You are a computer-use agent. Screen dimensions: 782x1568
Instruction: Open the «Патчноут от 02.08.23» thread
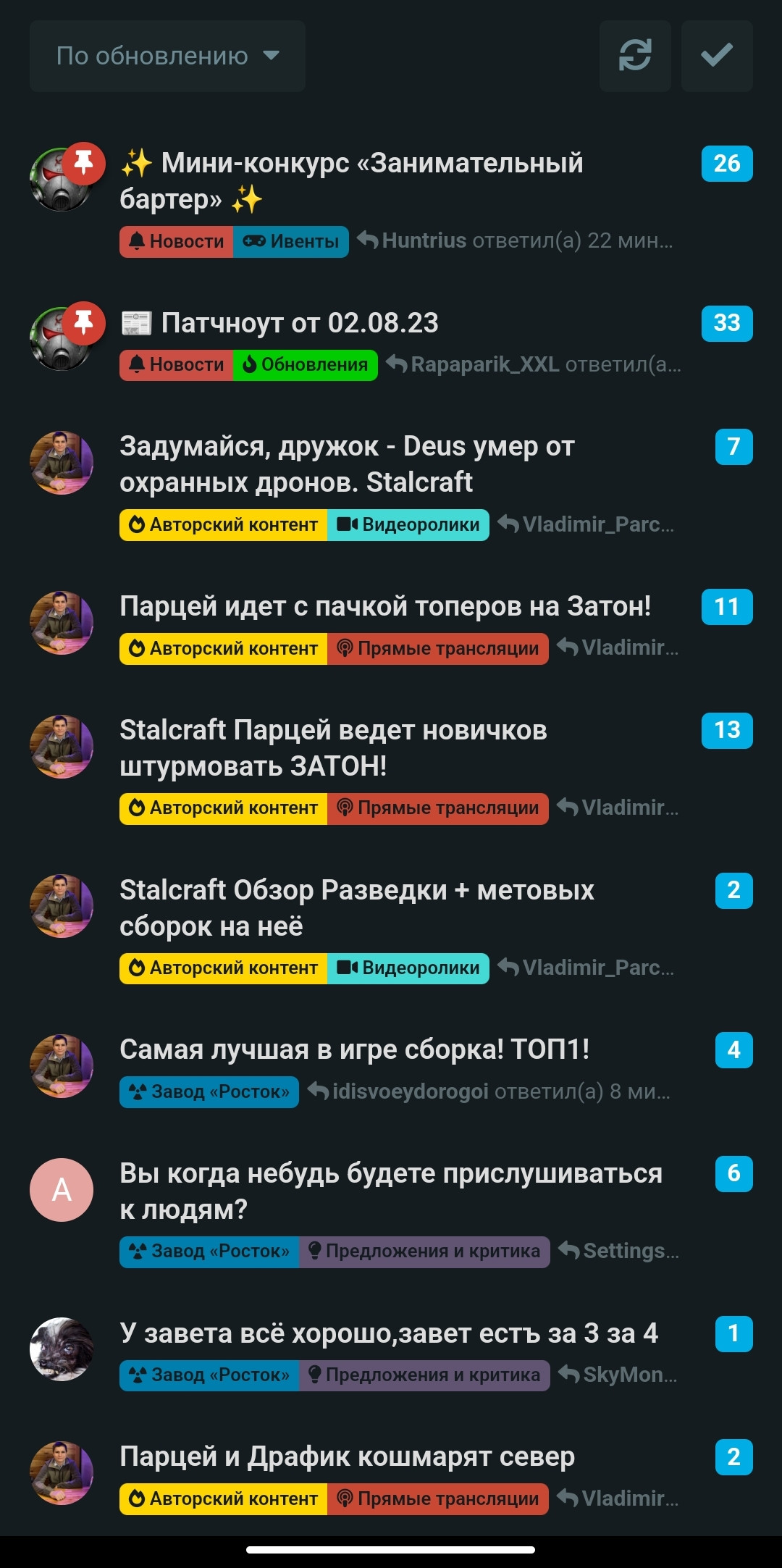click(x=299, y=323)
